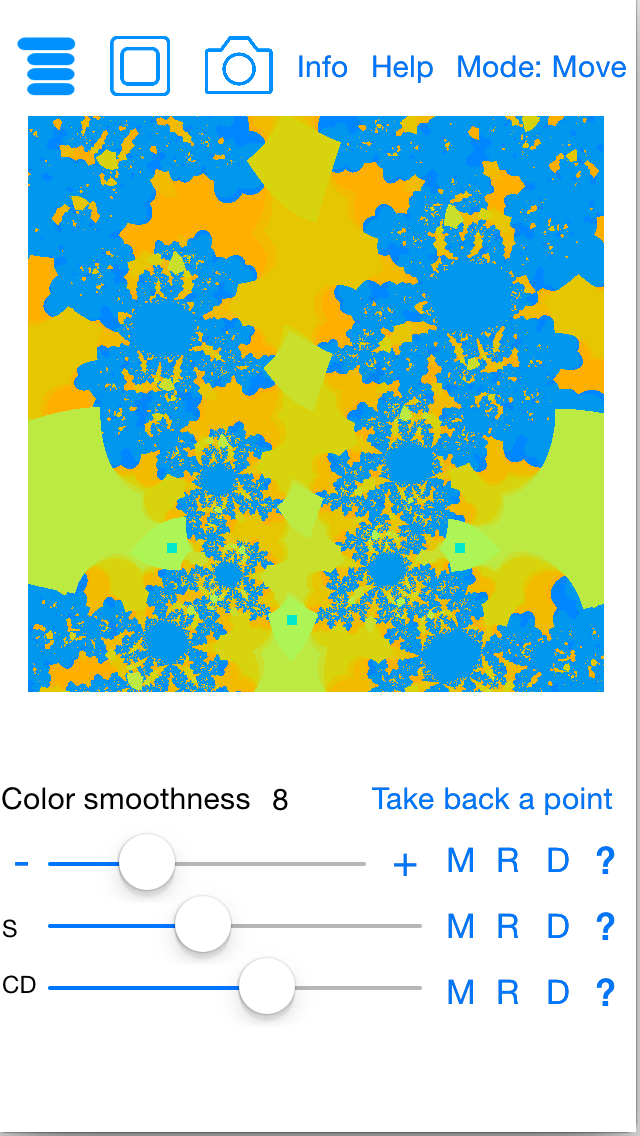640x1136 pixels.
Task: Tap M in color smoothness row
Action: [460, 861]
